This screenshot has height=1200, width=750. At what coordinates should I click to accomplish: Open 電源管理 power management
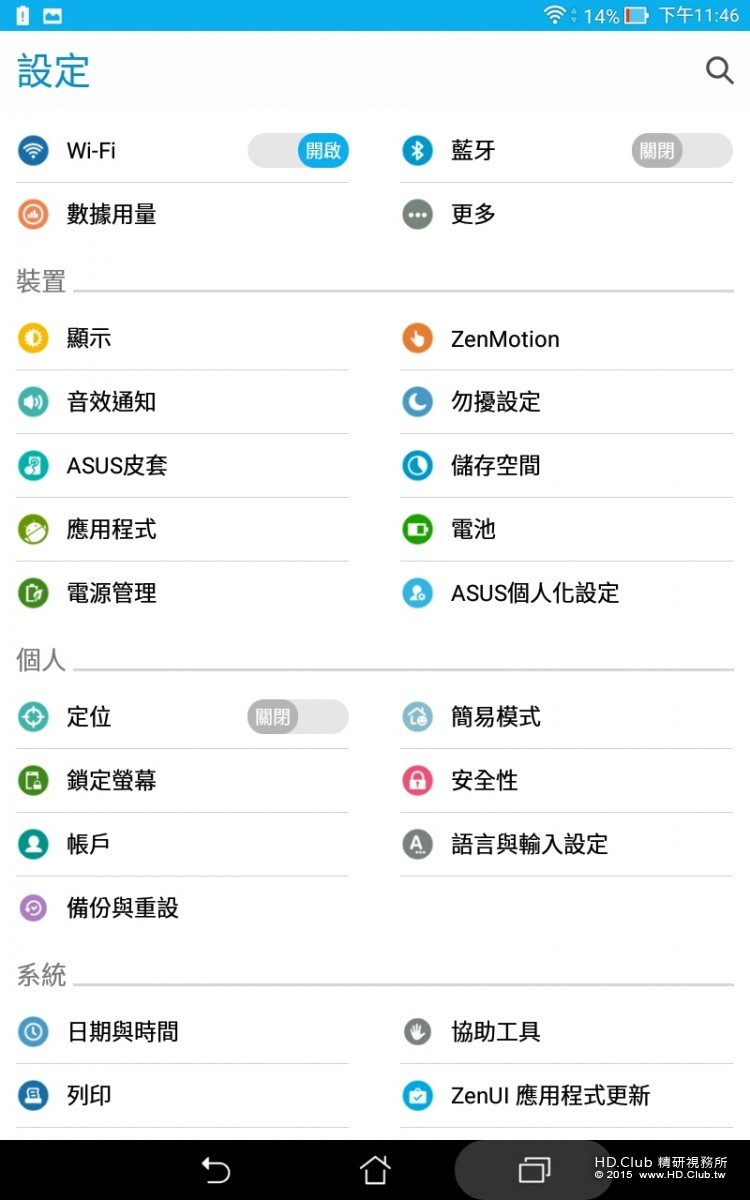(x=111, y=593)
